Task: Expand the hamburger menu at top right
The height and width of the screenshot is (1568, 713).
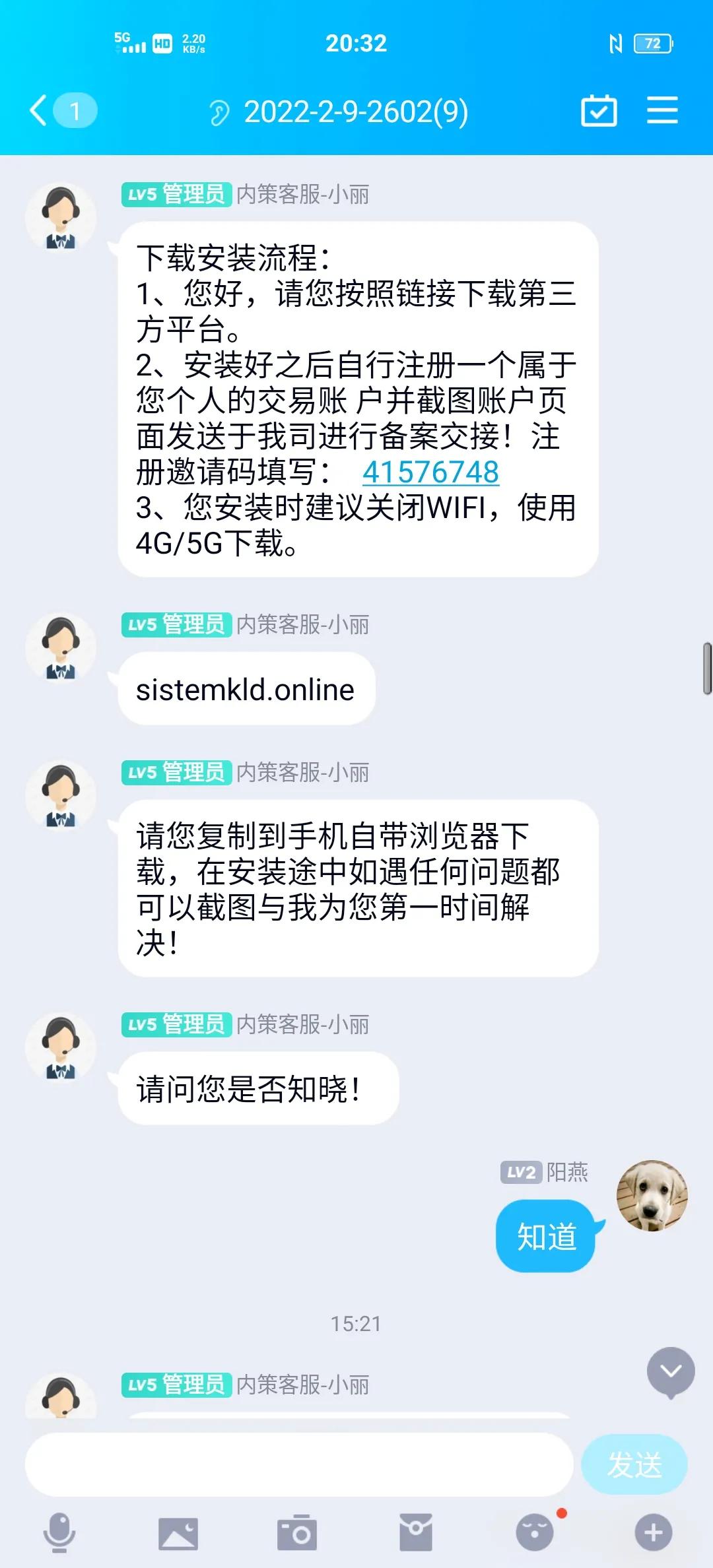Action: 662,111
